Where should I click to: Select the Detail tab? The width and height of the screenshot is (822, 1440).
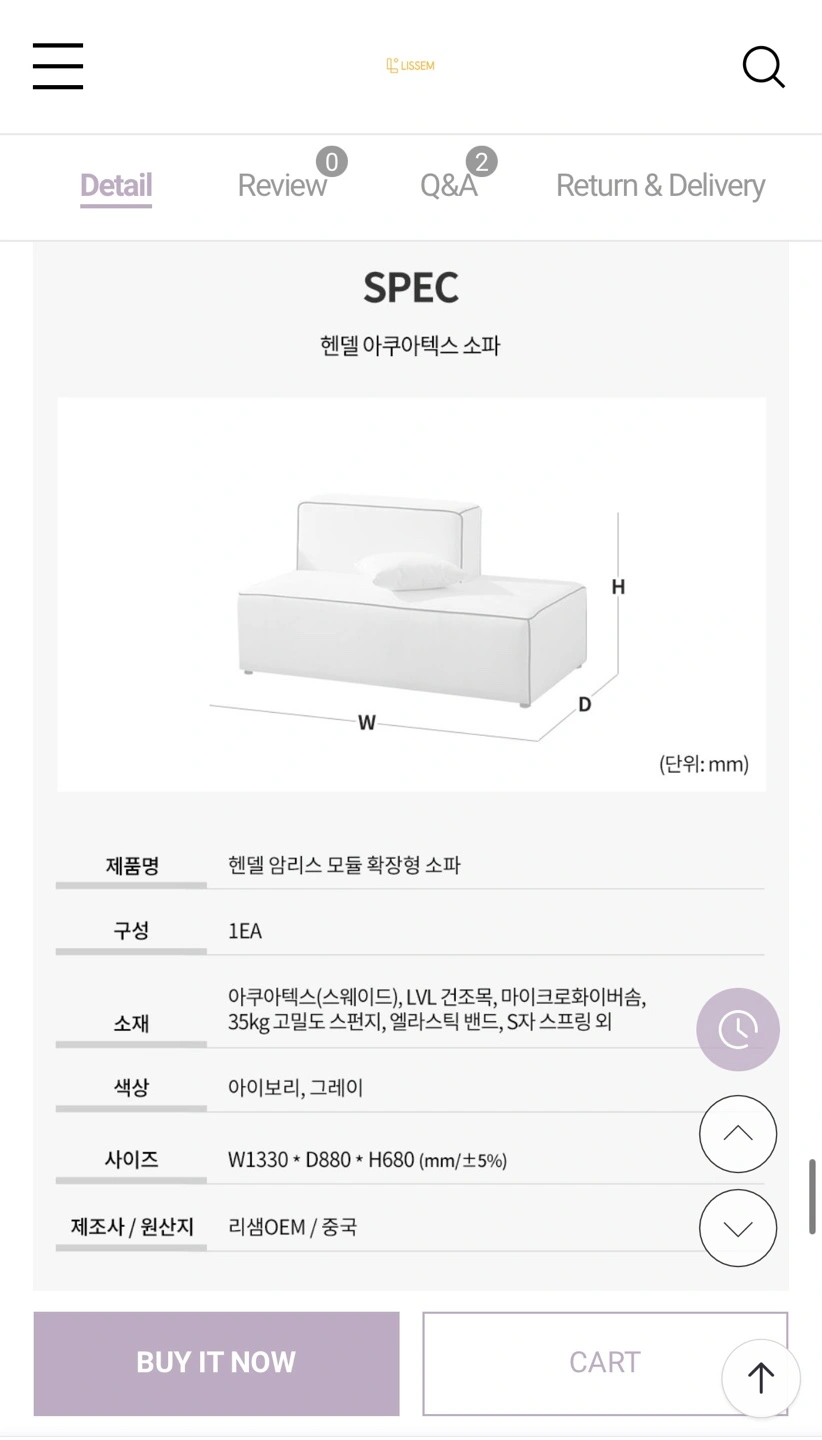116,186
